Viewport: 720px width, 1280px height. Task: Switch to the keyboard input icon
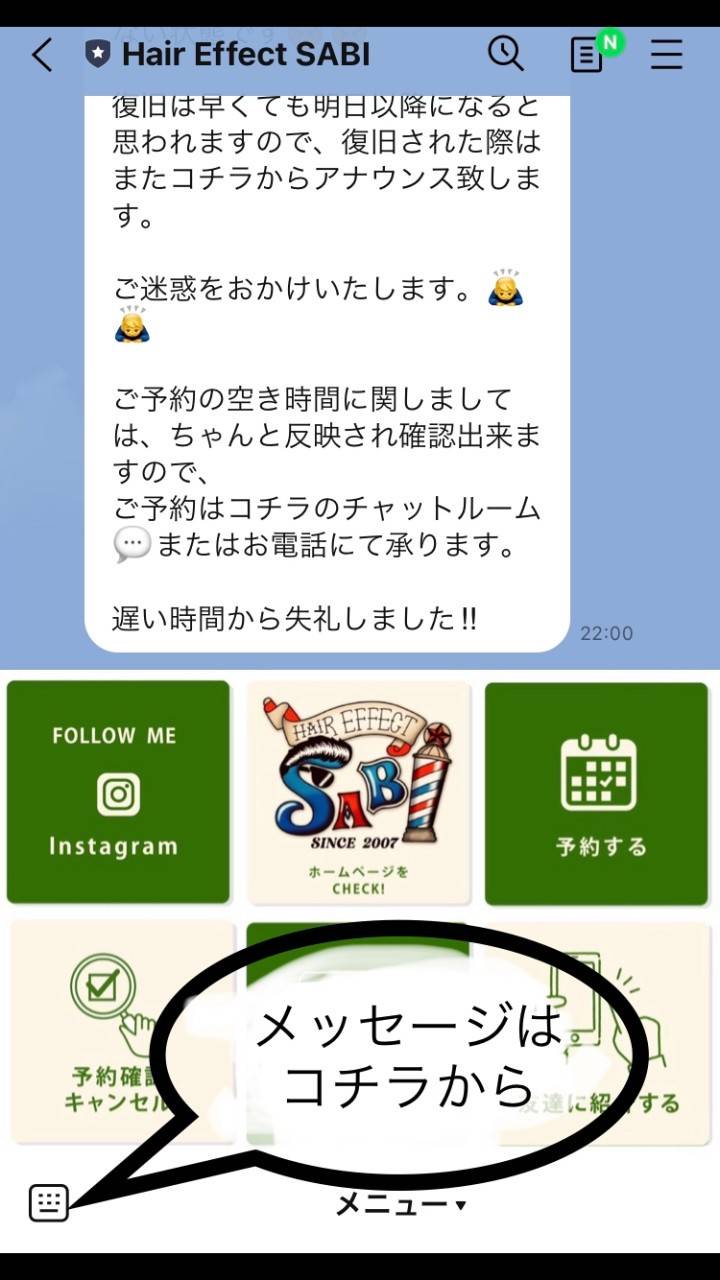pos(49,1202)
